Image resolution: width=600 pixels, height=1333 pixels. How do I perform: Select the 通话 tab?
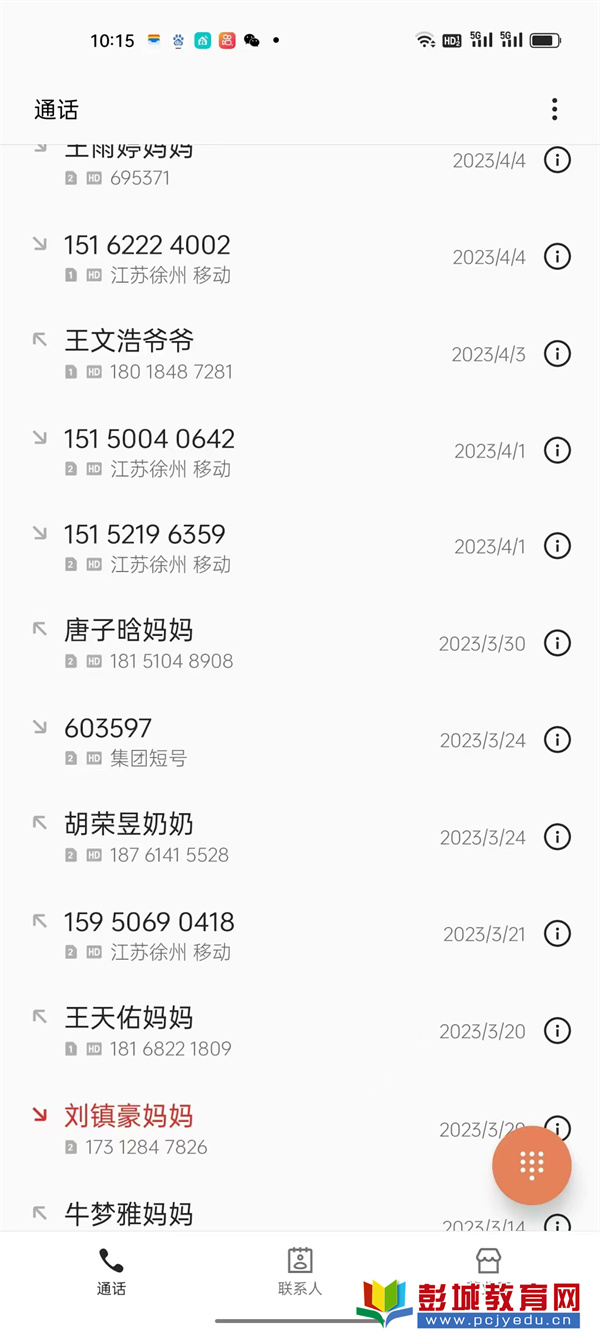(x=111, y=1271)
